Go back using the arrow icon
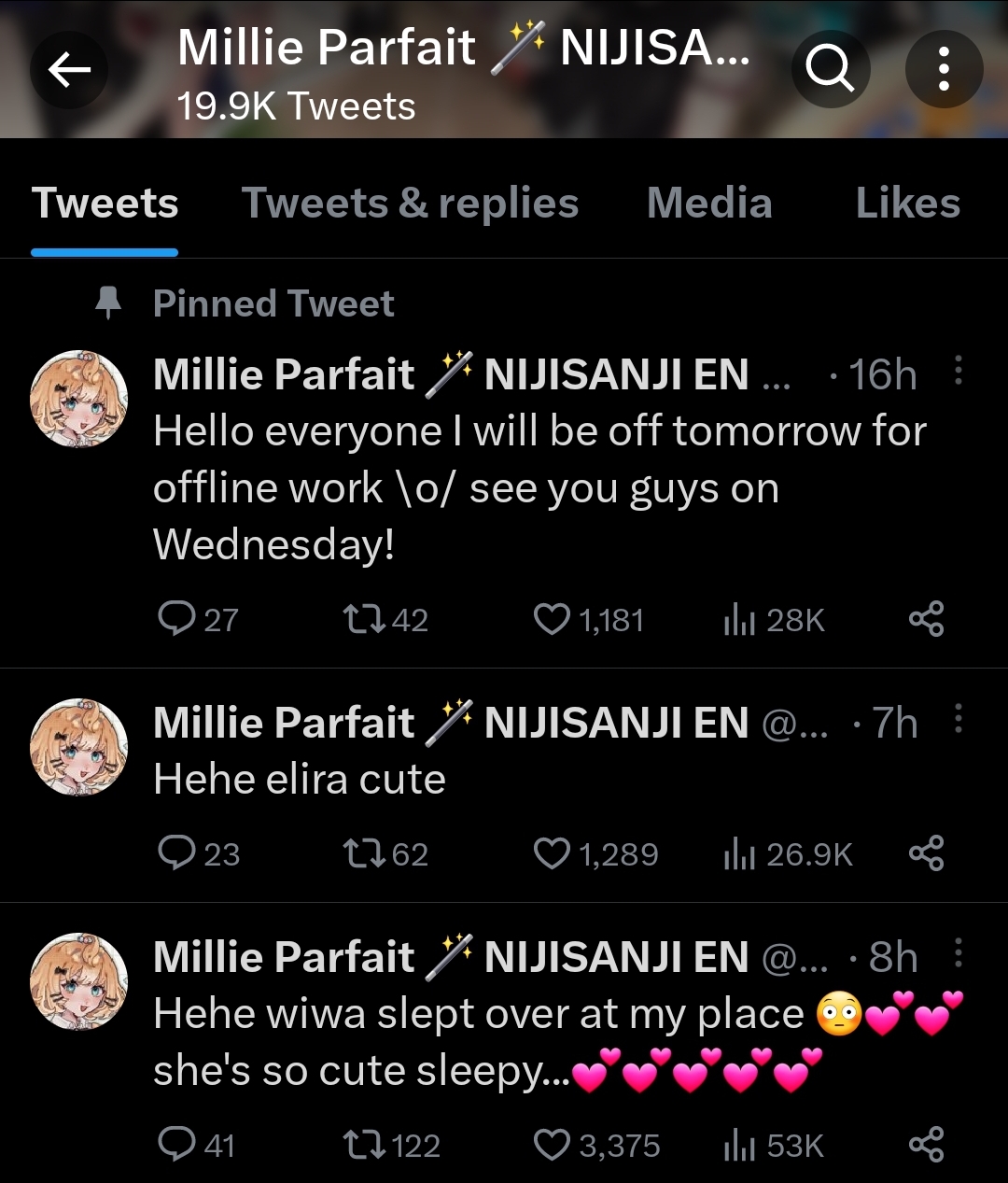This screenshot has width=1008, height=1183. point(69,69)
